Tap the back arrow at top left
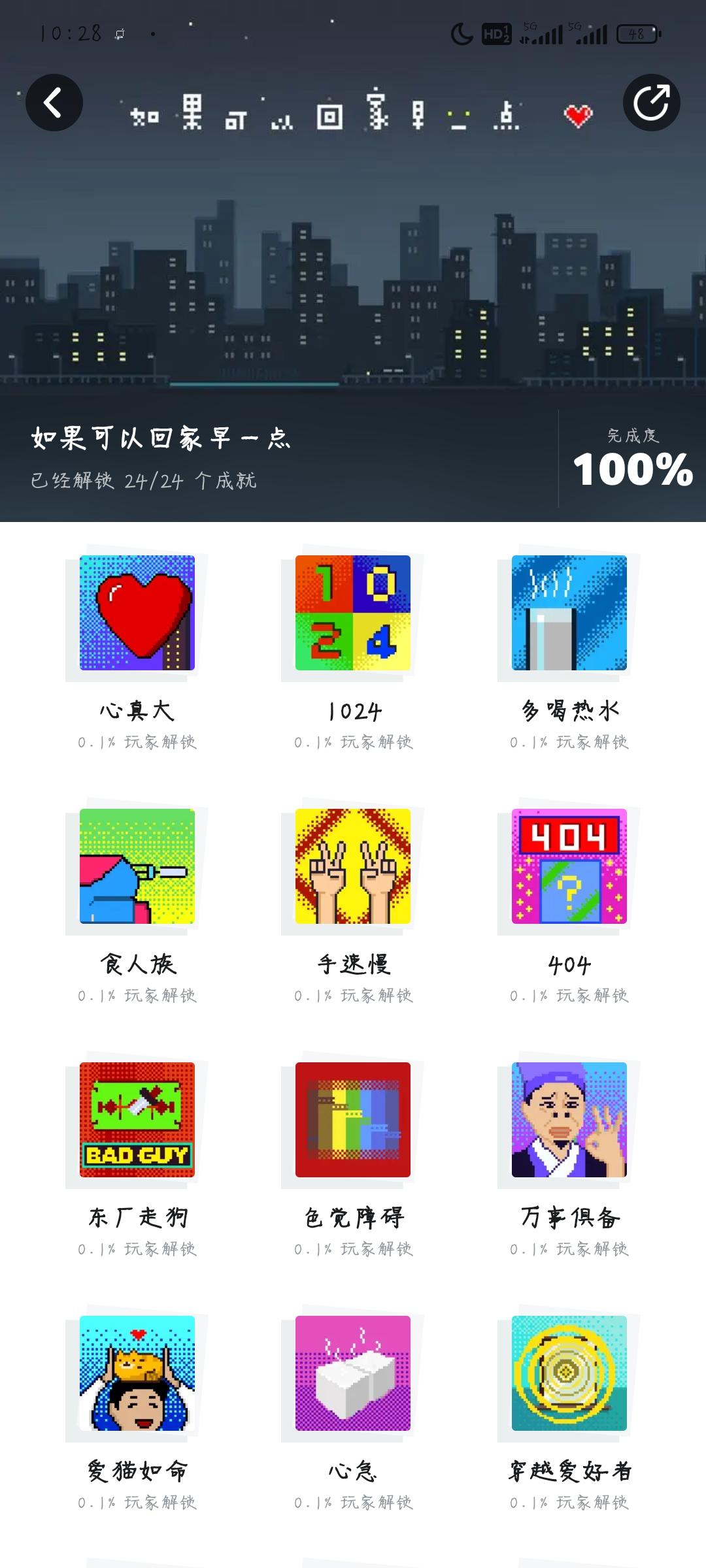 click(54, 103)
